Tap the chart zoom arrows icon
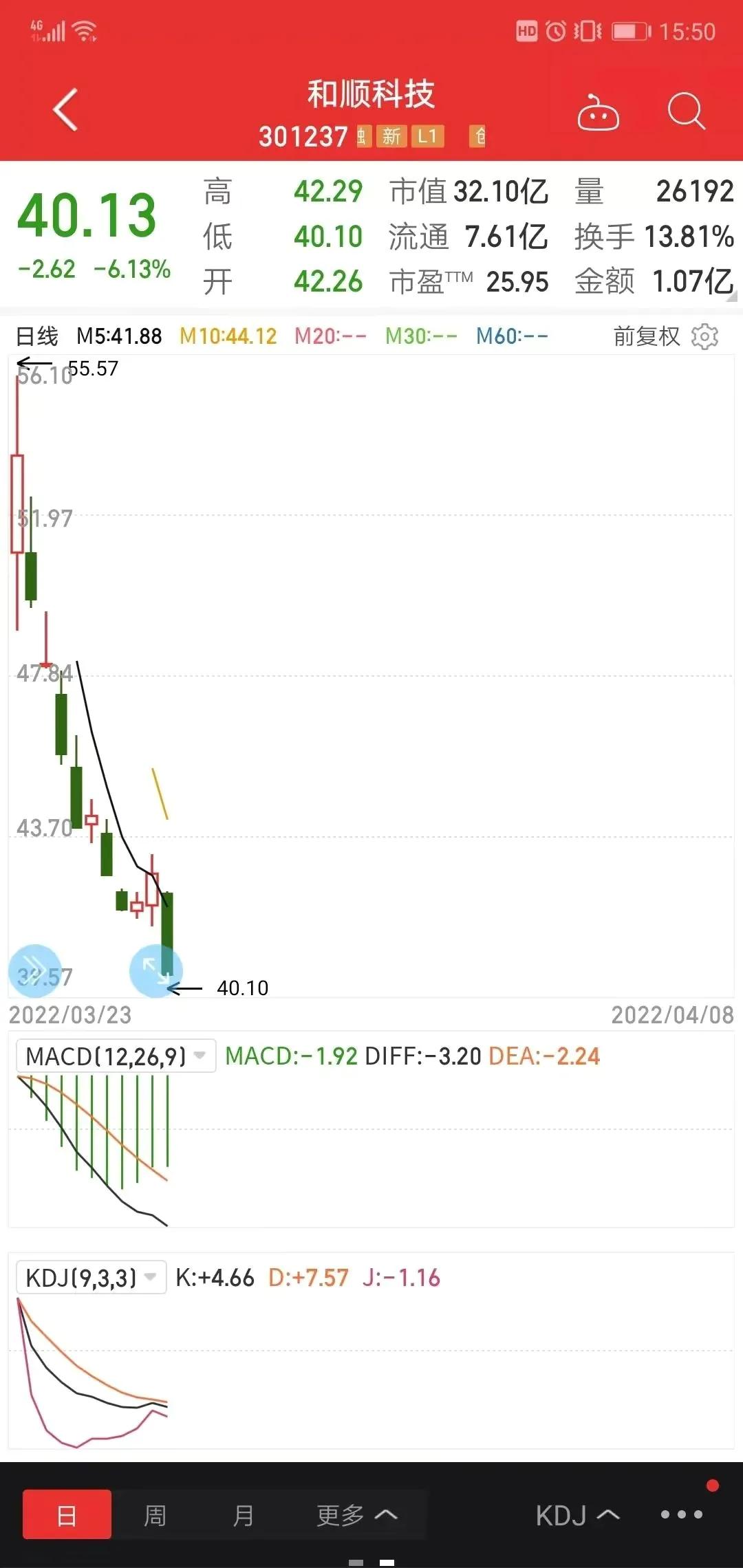Image resolution: width=743 pixels, height=1568 pixels. [157, 971]
